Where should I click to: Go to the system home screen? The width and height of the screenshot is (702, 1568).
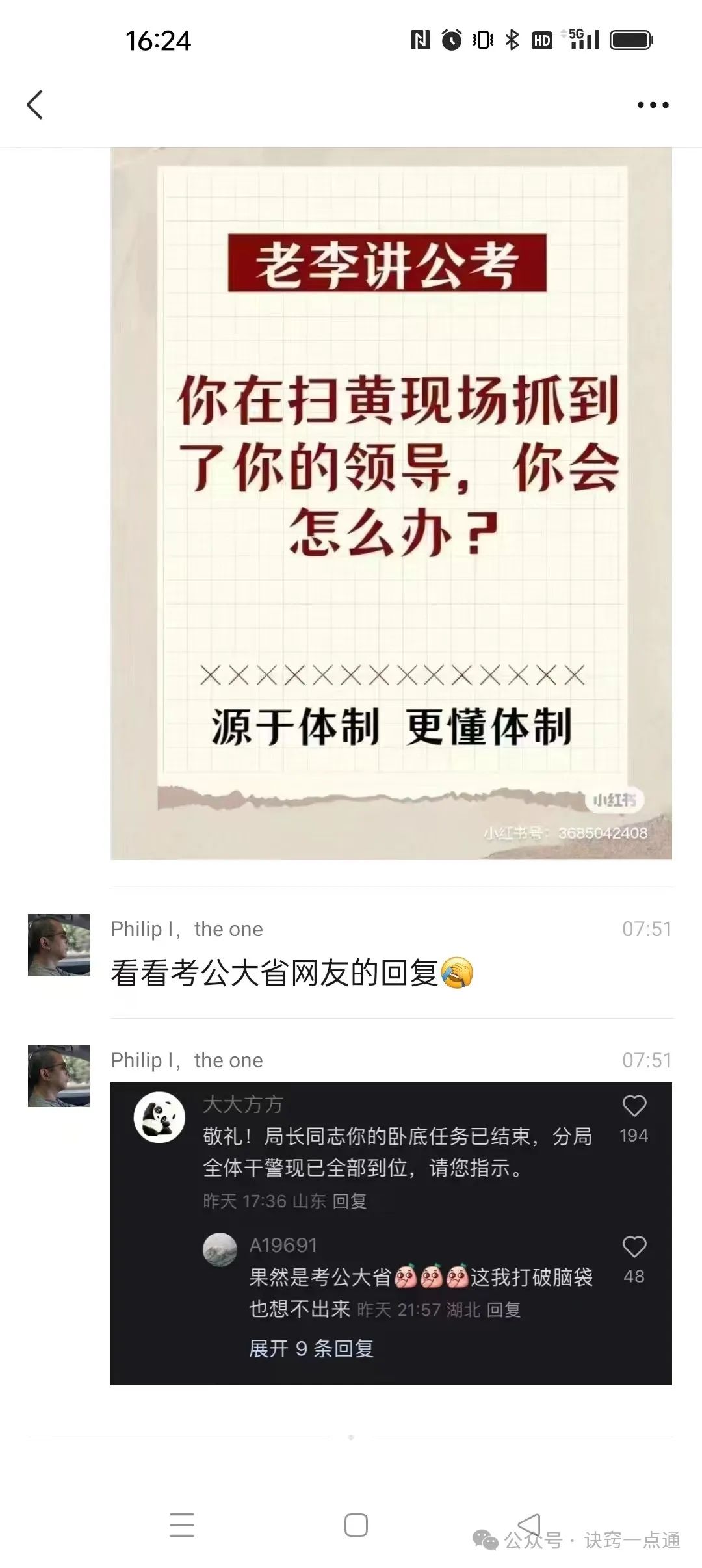tap(356, 1524)
